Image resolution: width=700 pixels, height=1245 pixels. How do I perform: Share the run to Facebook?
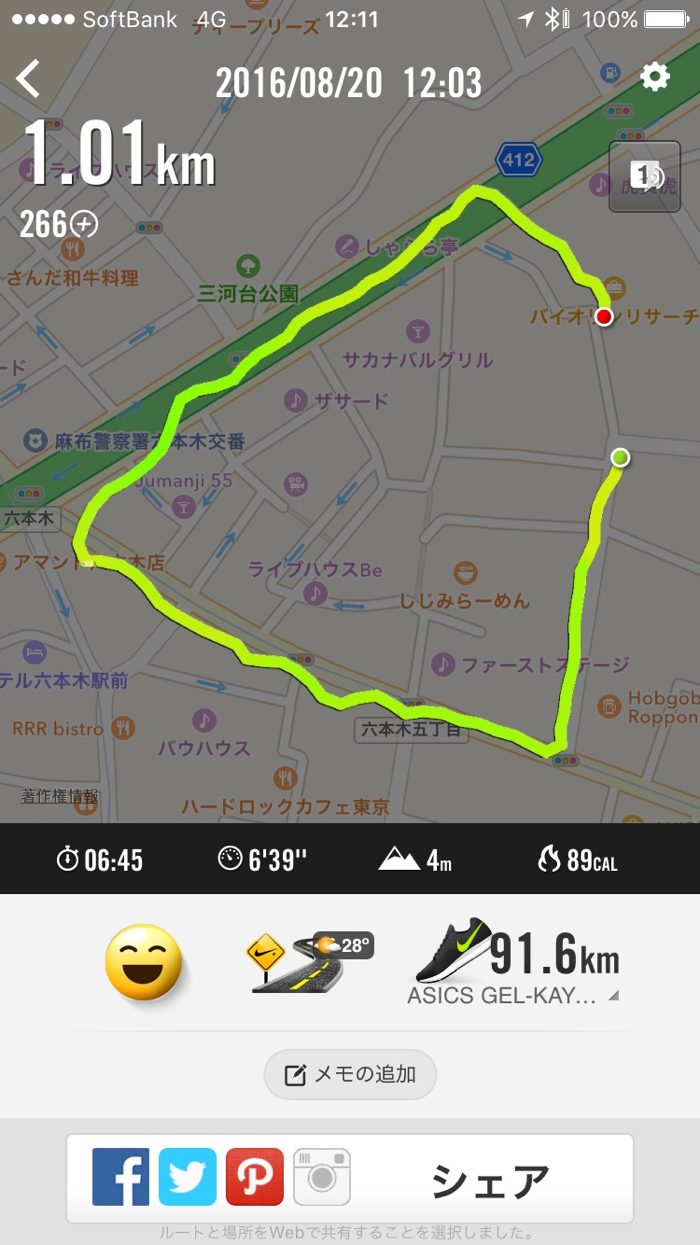[121, 1177]
